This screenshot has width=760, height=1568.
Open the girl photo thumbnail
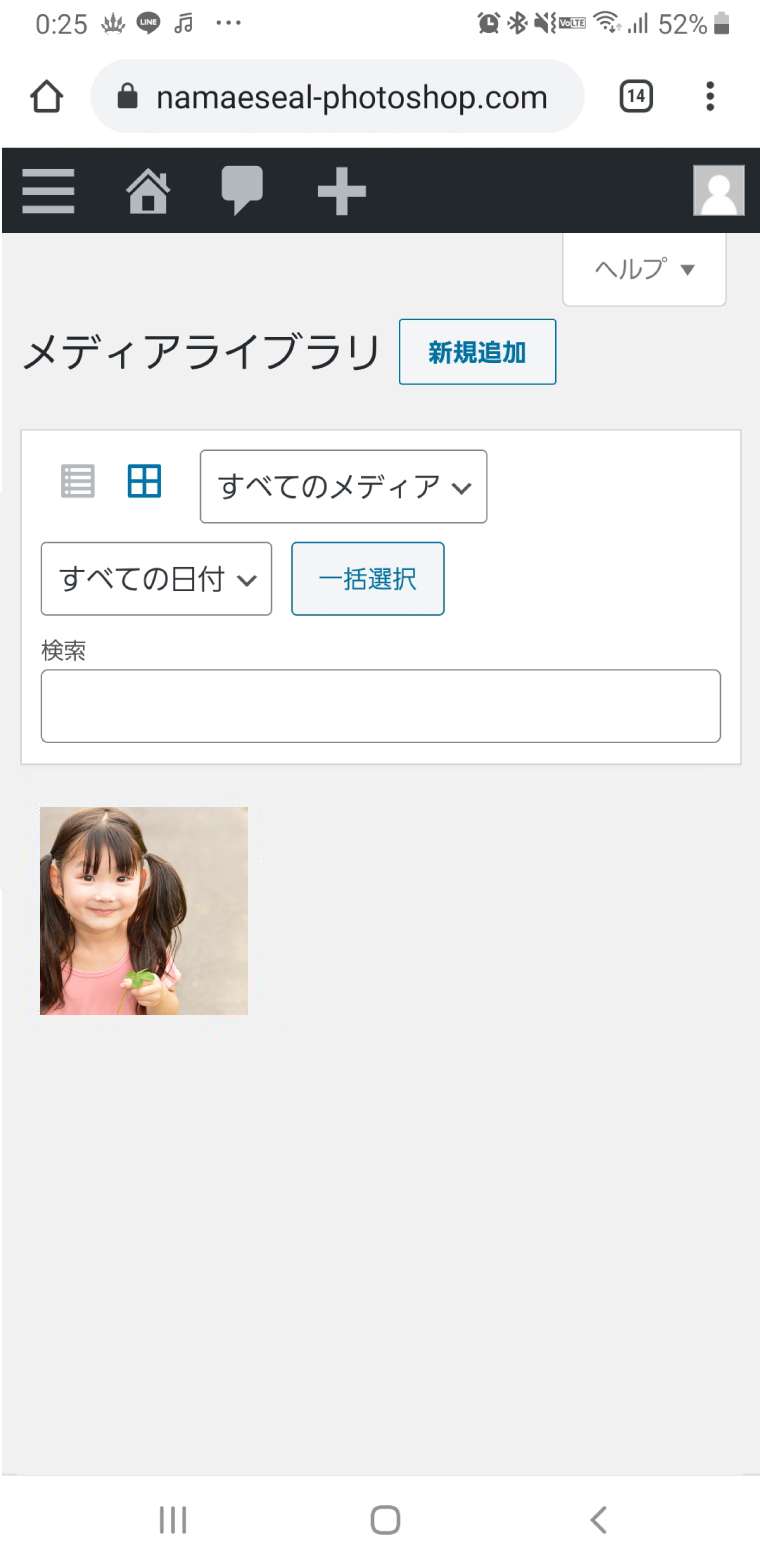144,911
